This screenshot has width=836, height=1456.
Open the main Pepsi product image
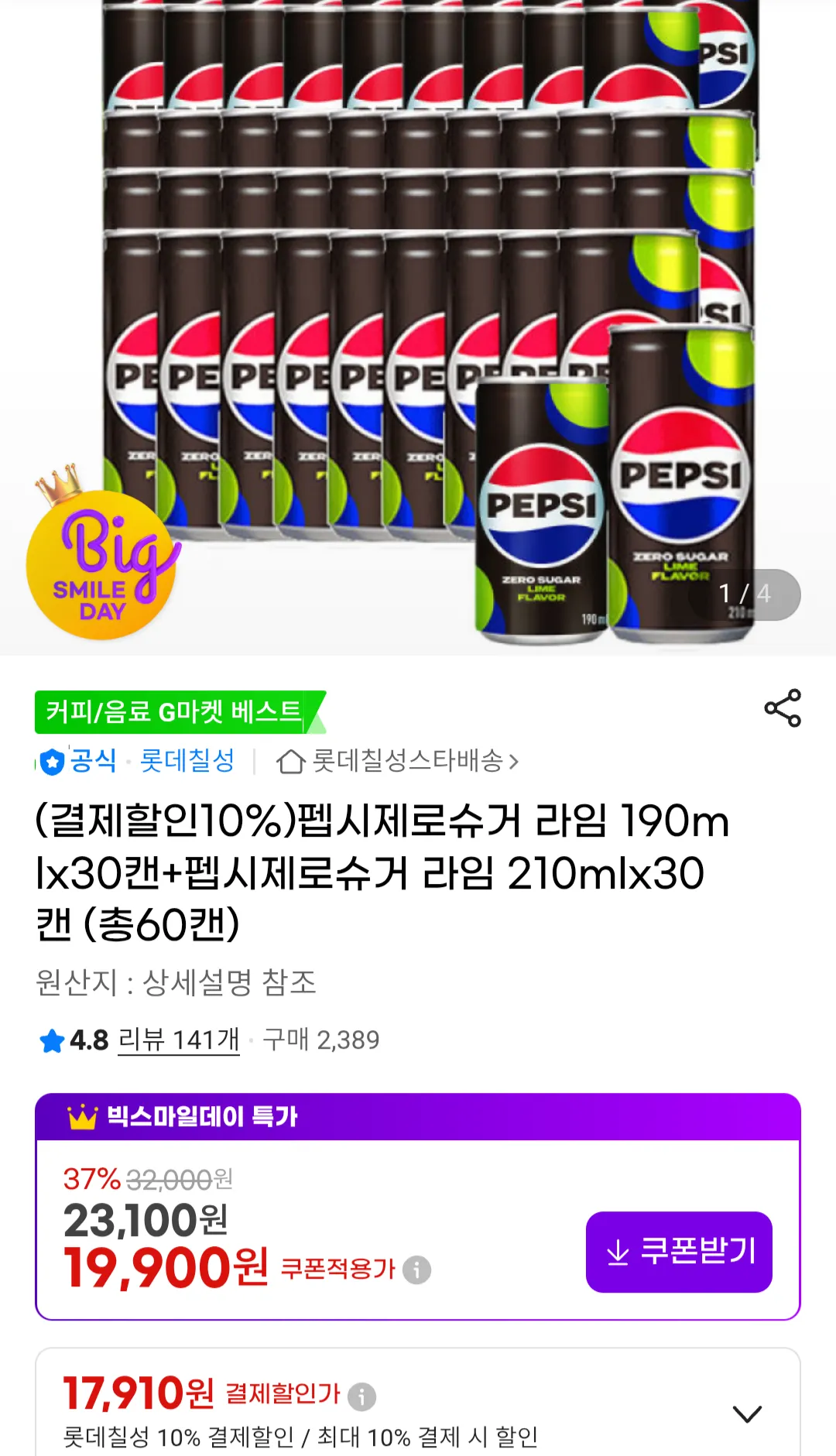coord(418,327)
